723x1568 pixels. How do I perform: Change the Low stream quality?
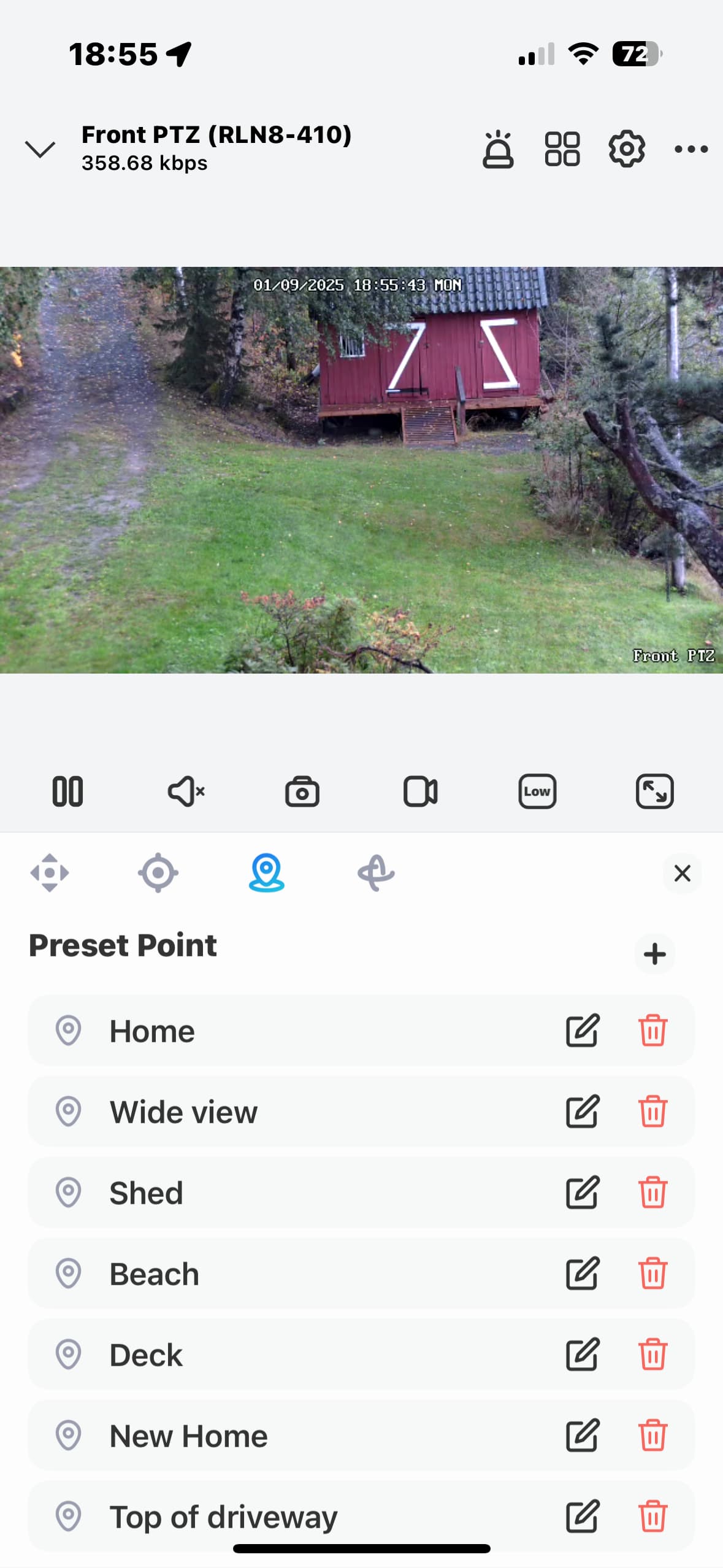tap(537, 791)
